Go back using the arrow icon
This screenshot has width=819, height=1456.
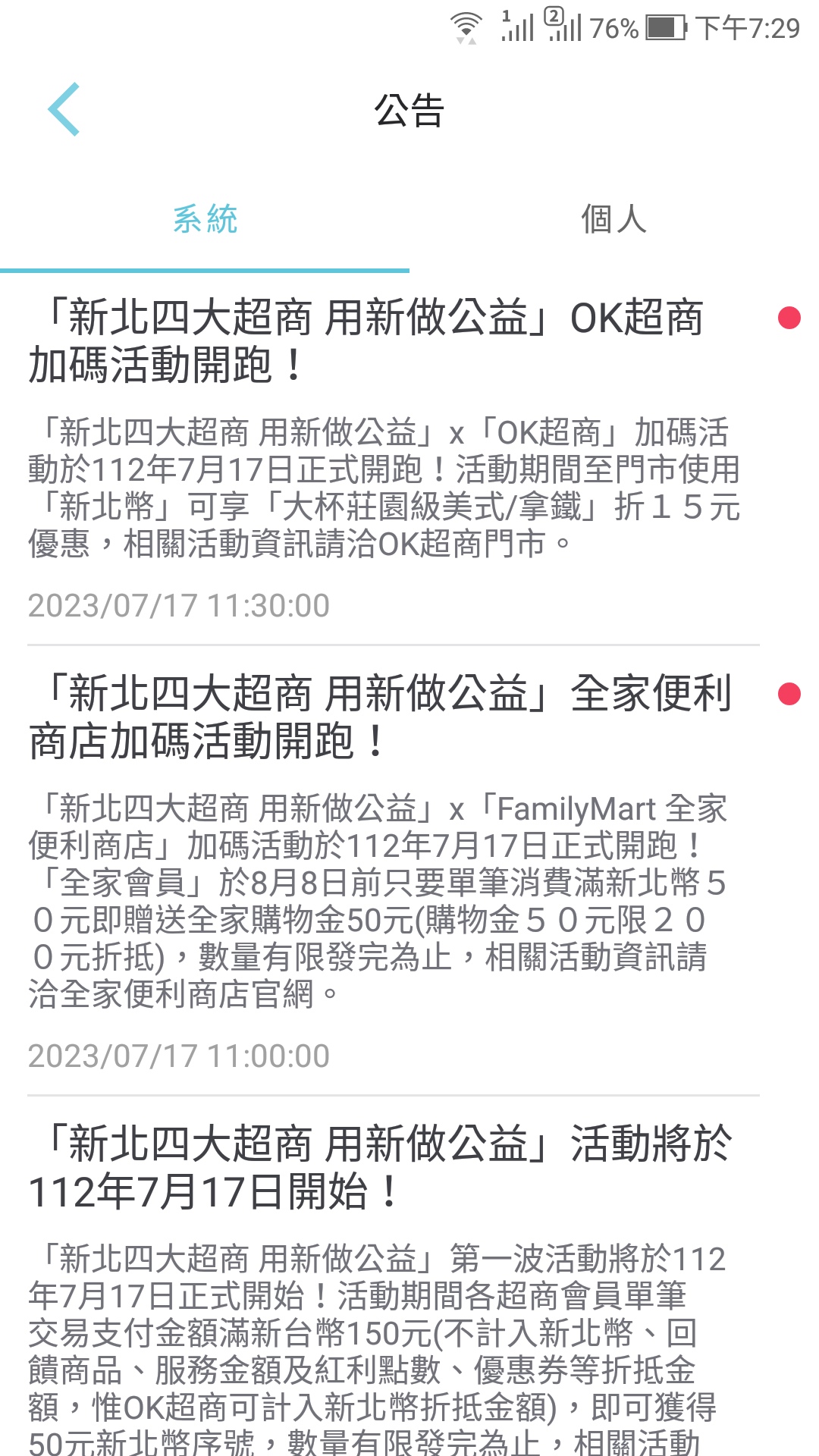pos(64,110)
